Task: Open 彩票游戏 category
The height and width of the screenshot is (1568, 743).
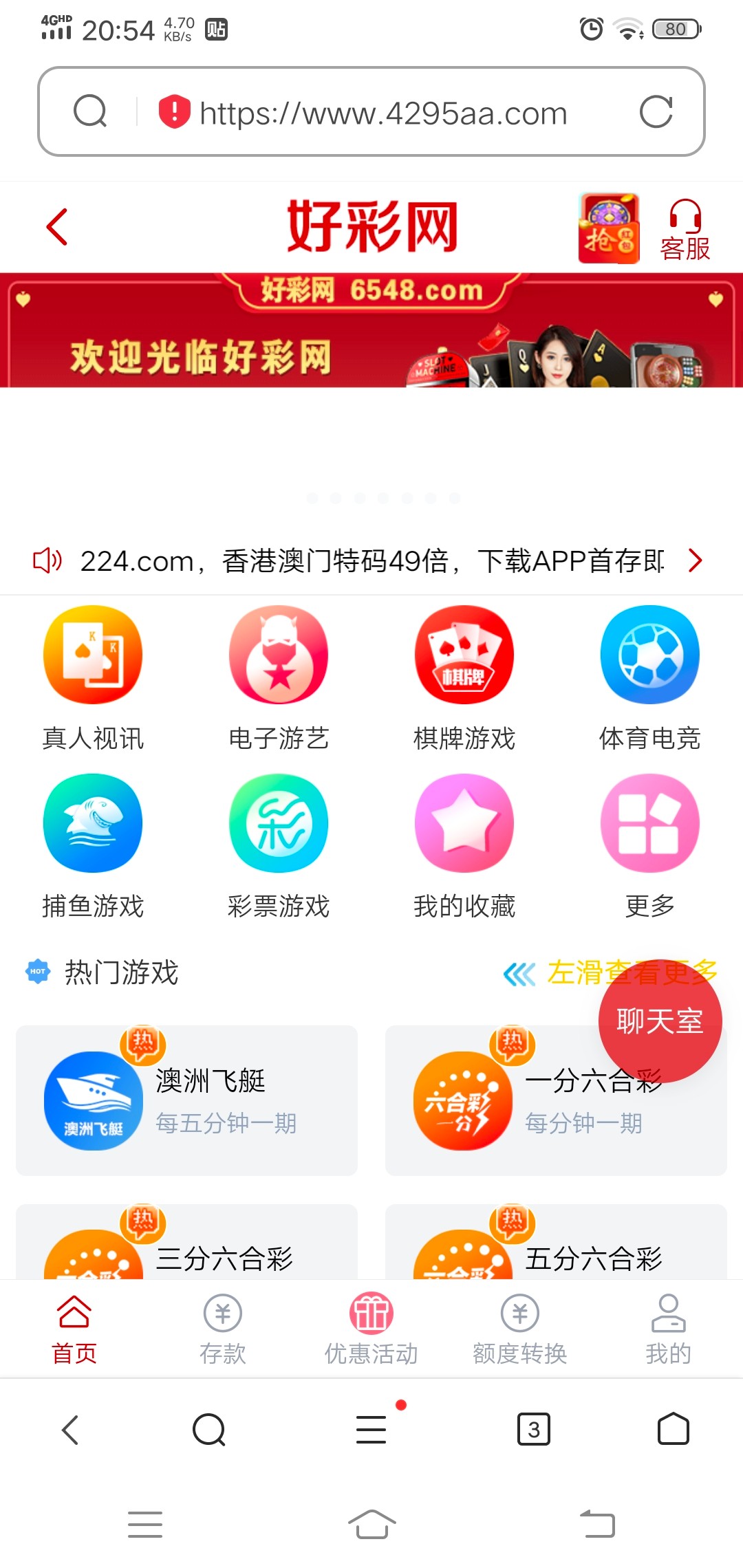Action: [x=279, y=846]
